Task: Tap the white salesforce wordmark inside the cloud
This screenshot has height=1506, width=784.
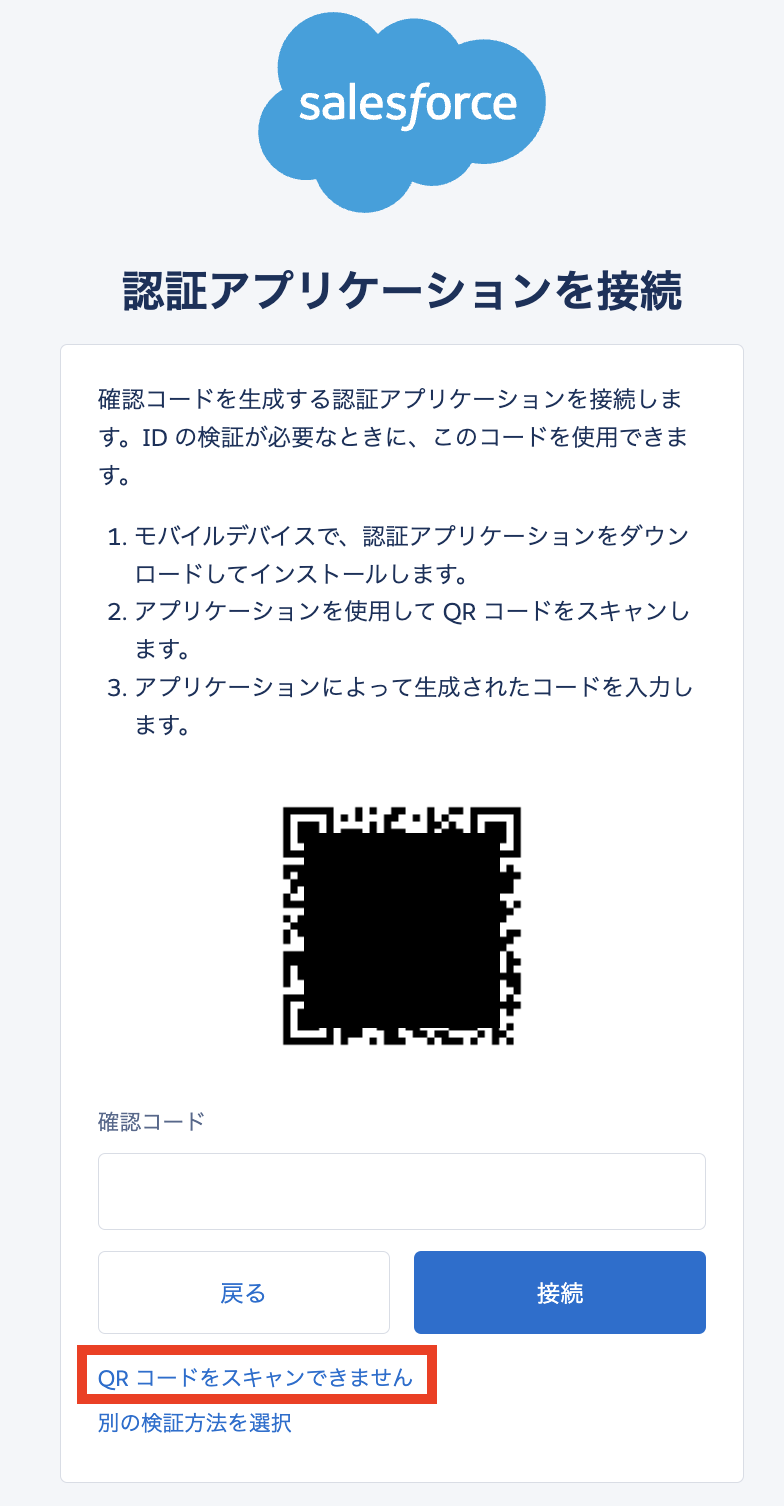Action: [x=400, y=102]
